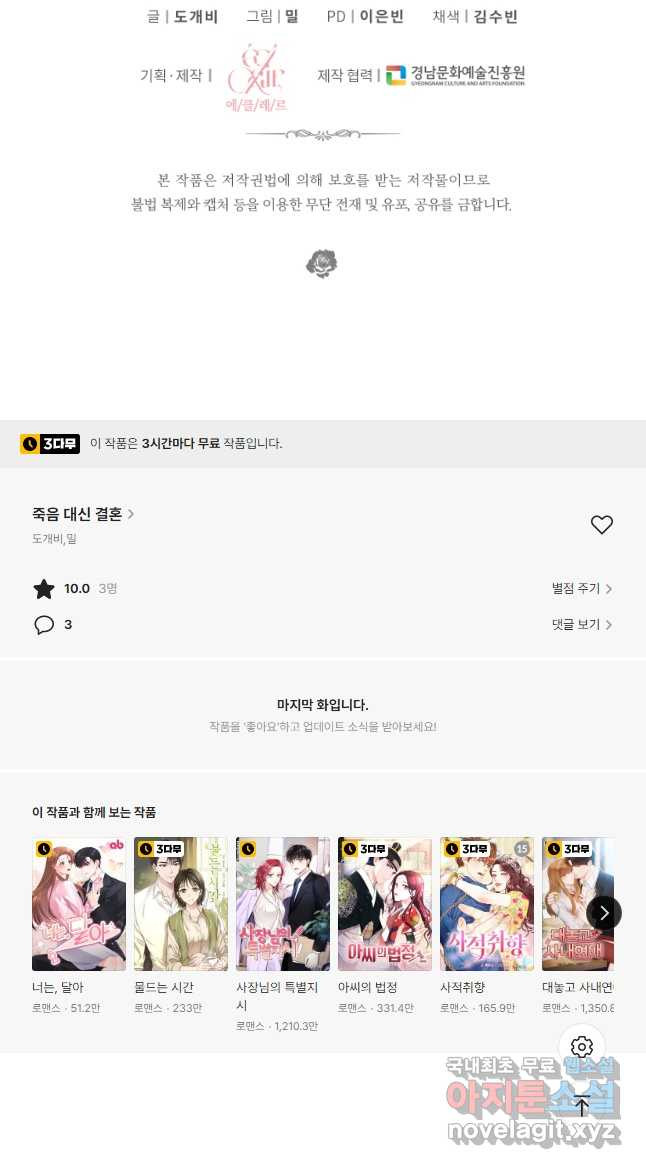Open the 사장님의 특별지시 webtoon card
This screenshot has width=646, height=1169.
tap(283, 904)
